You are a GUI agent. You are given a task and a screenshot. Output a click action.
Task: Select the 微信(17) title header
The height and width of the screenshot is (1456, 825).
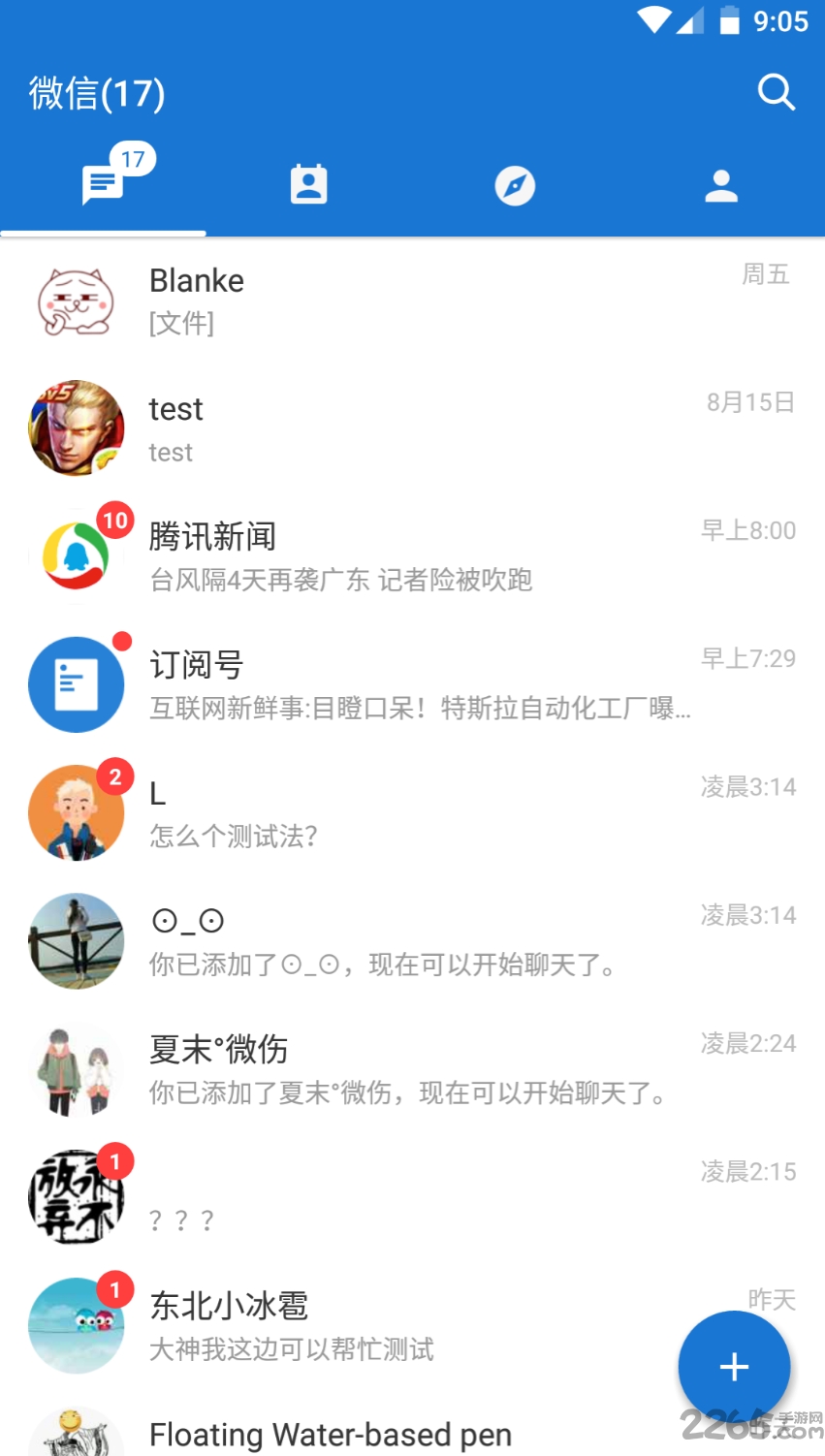(x=96, y=93)
